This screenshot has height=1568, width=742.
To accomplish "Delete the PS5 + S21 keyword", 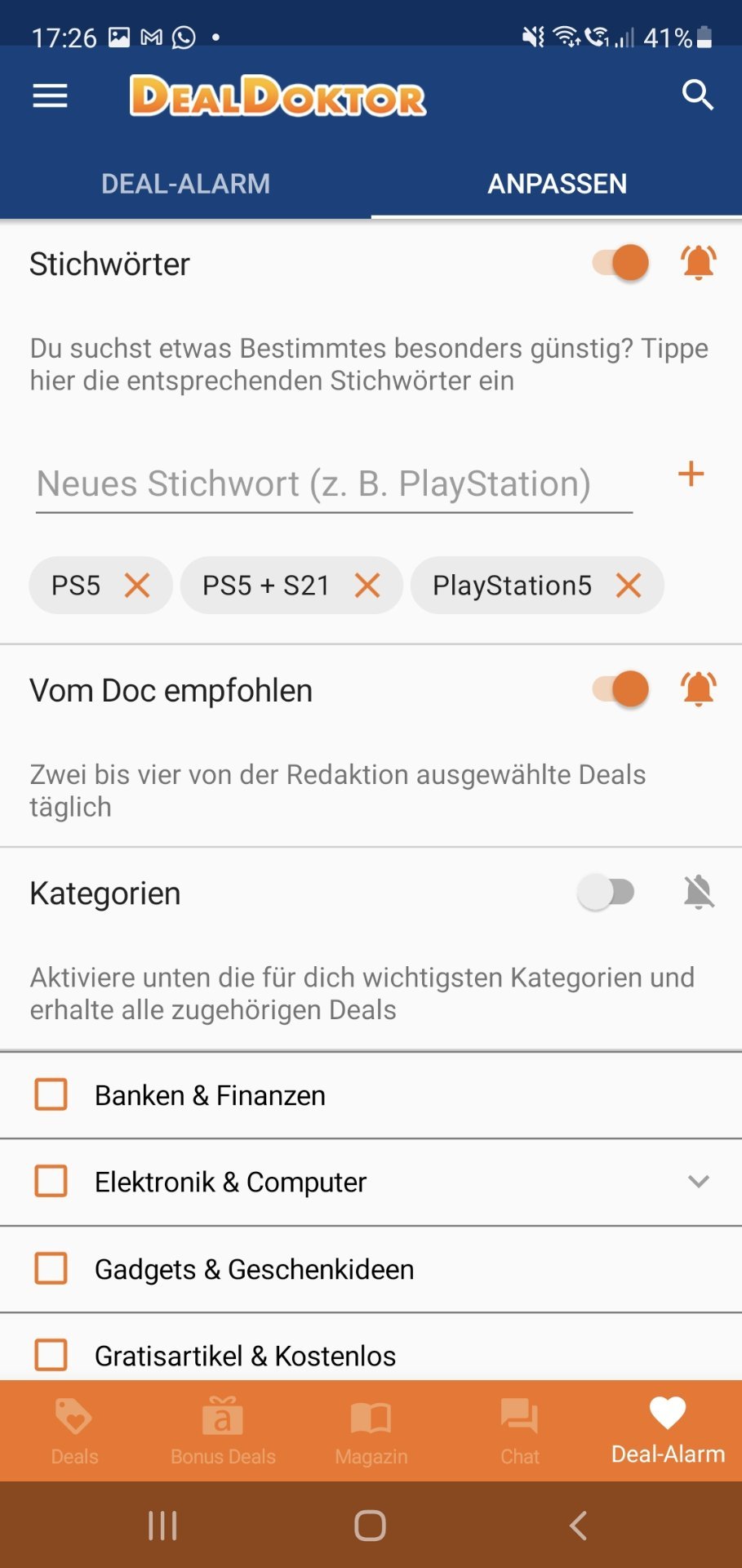I will tap(367, 585).
